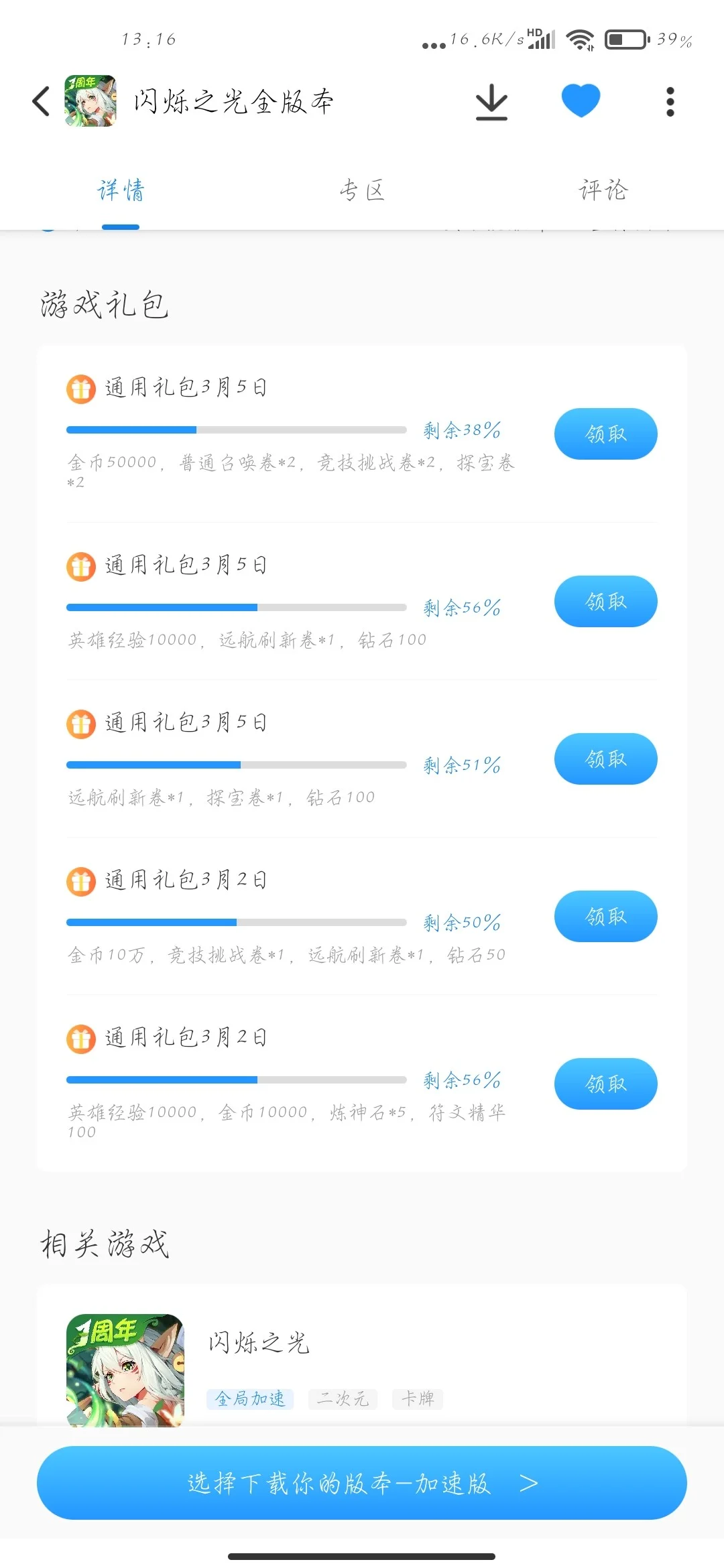The image size is (724, 1568).
Task: Claim the gift pack with 剩余51%
Action: pos(605,759)
